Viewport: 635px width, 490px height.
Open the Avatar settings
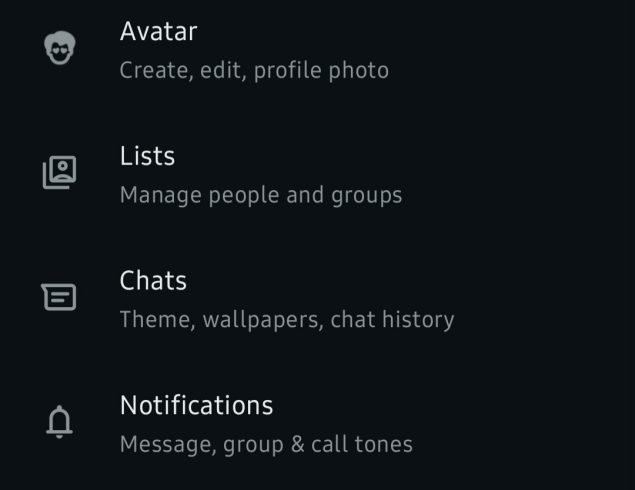pyautogui.click(x=254, y=49)
